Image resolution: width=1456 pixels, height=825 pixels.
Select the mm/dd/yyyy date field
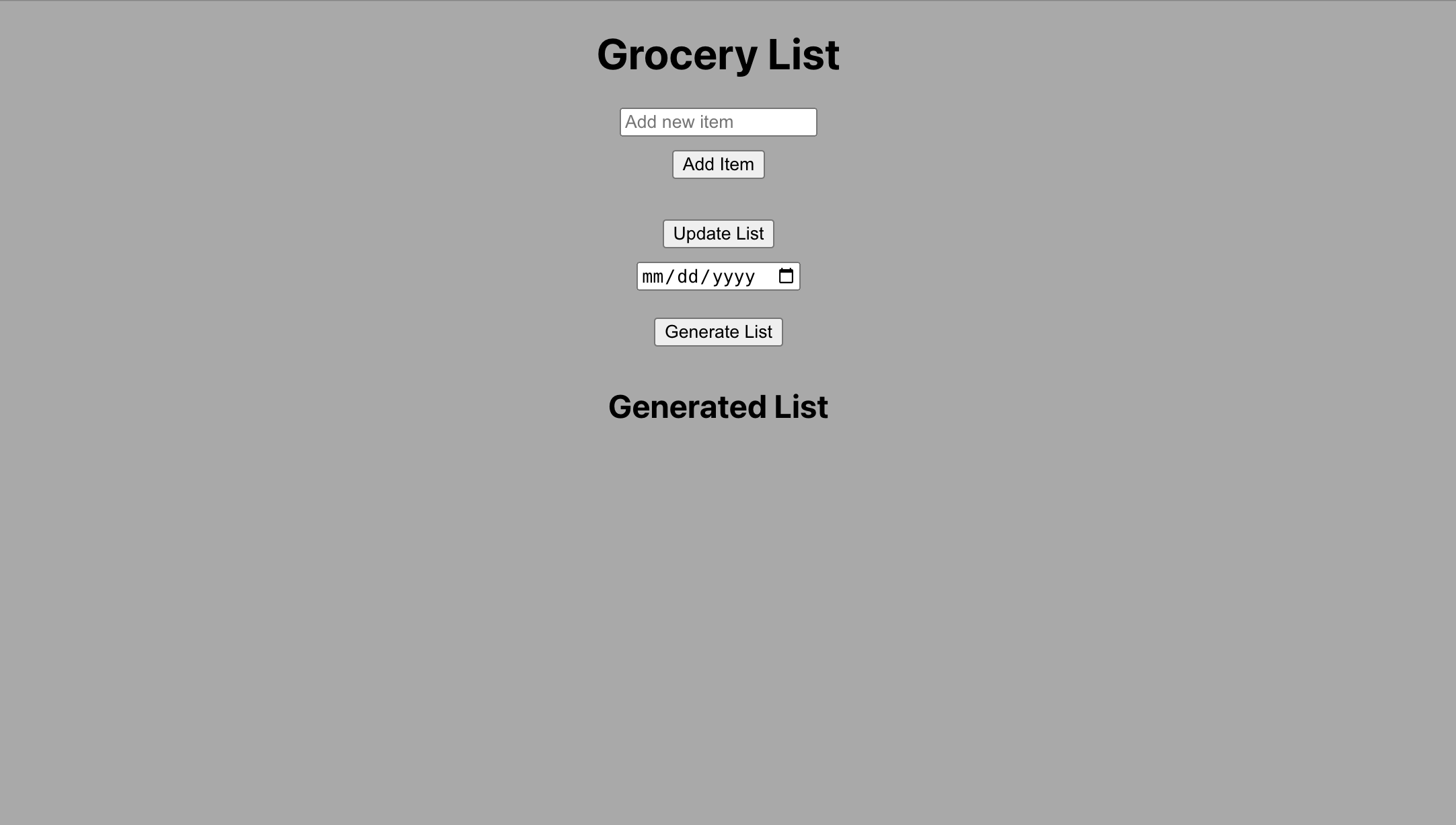click(700, 277)
